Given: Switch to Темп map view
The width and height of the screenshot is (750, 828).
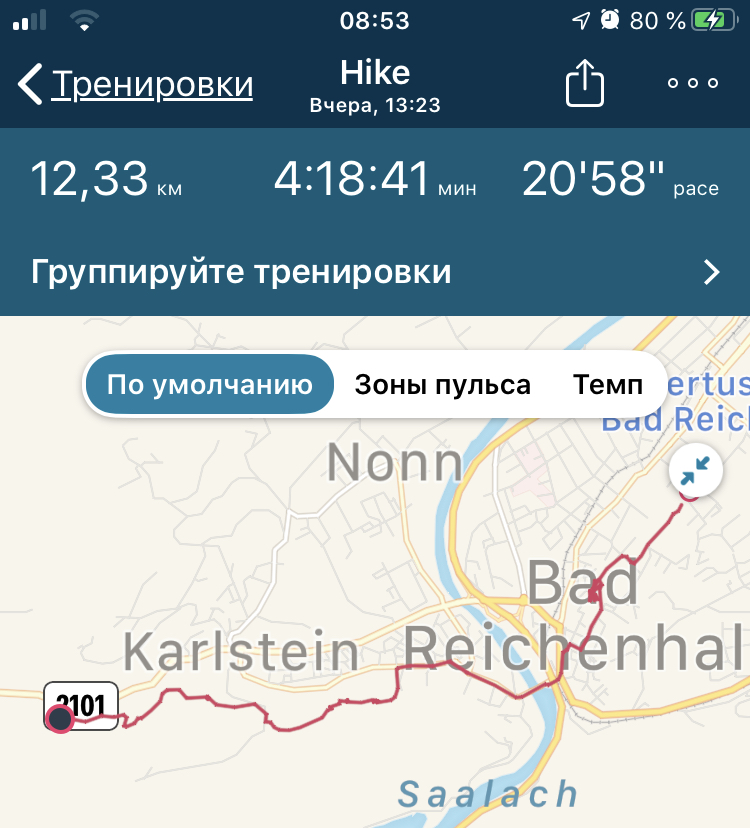Looking at the screenshot, I should [607, 385].
